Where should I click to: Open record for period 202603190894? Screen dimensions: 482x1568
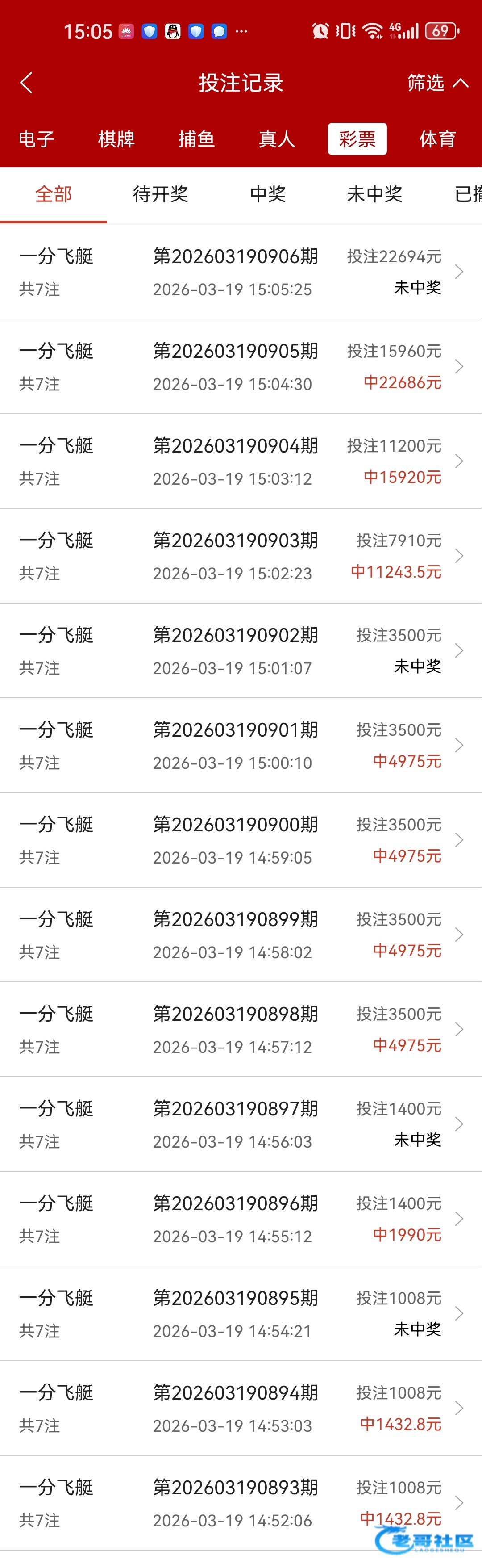(x=241, y=1408)
